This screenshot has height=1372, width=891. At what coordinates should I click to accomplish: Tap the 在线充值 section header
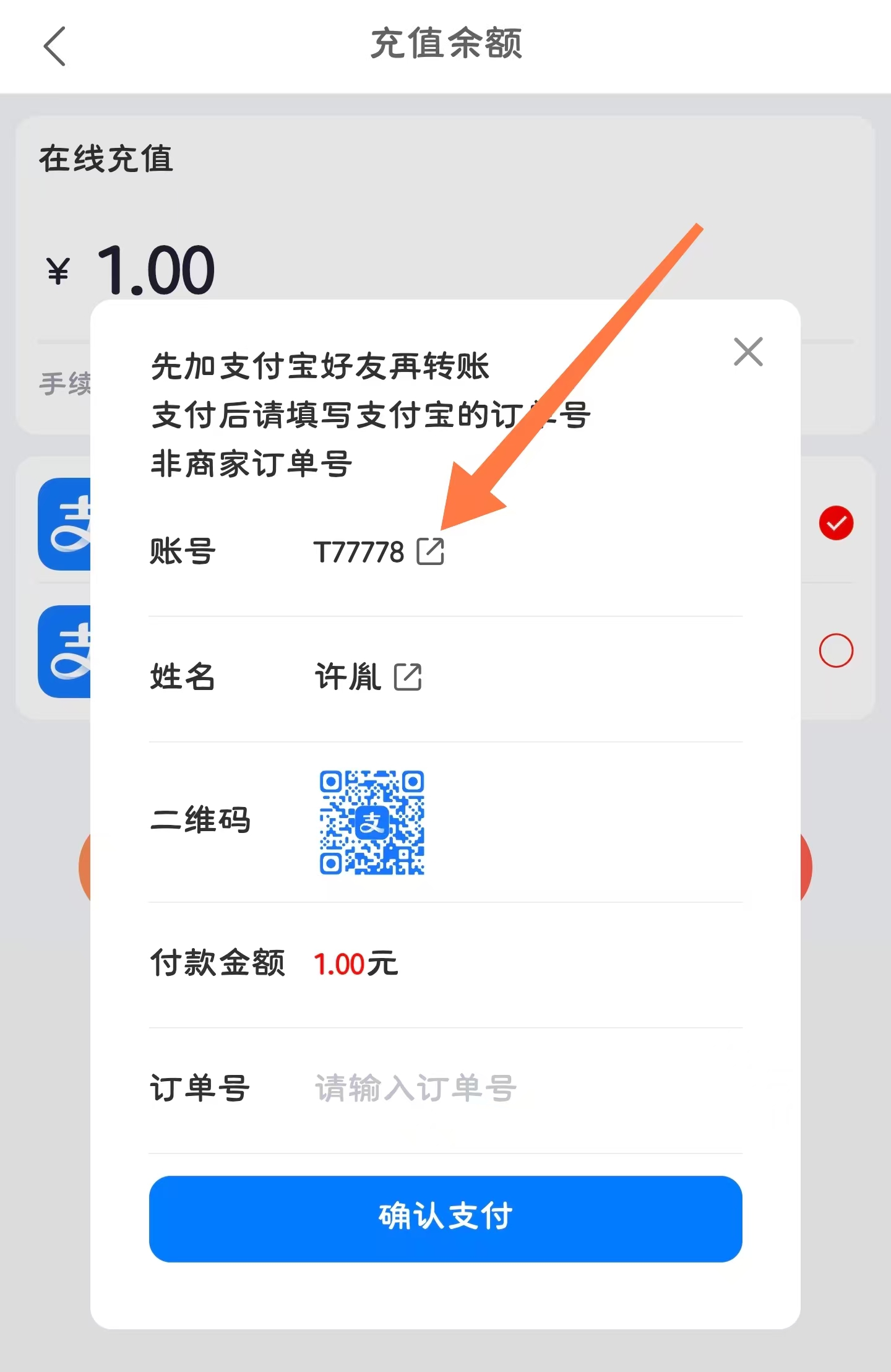click(106, 158)
